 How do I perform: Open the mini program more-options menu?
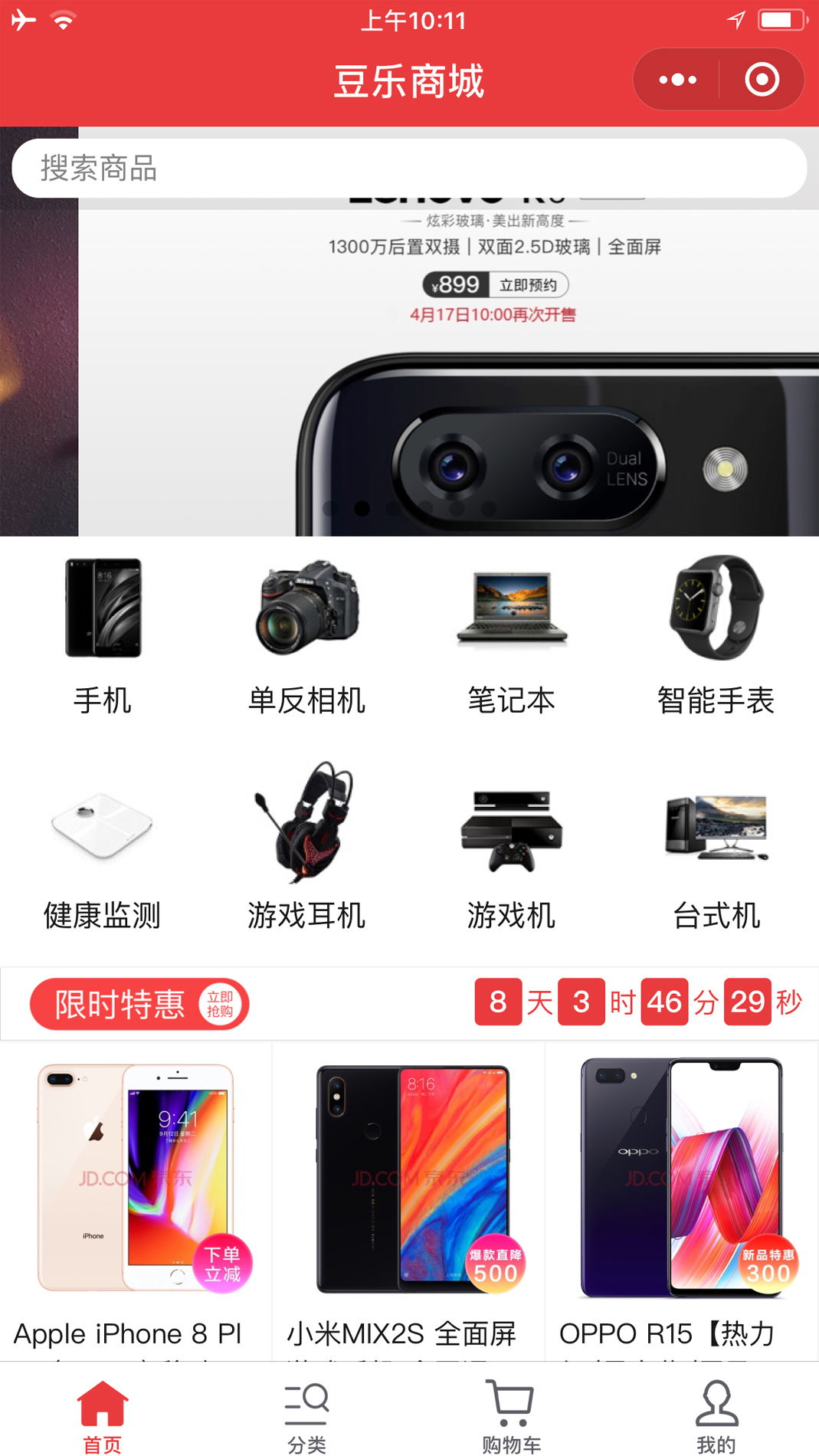point(677,80)
